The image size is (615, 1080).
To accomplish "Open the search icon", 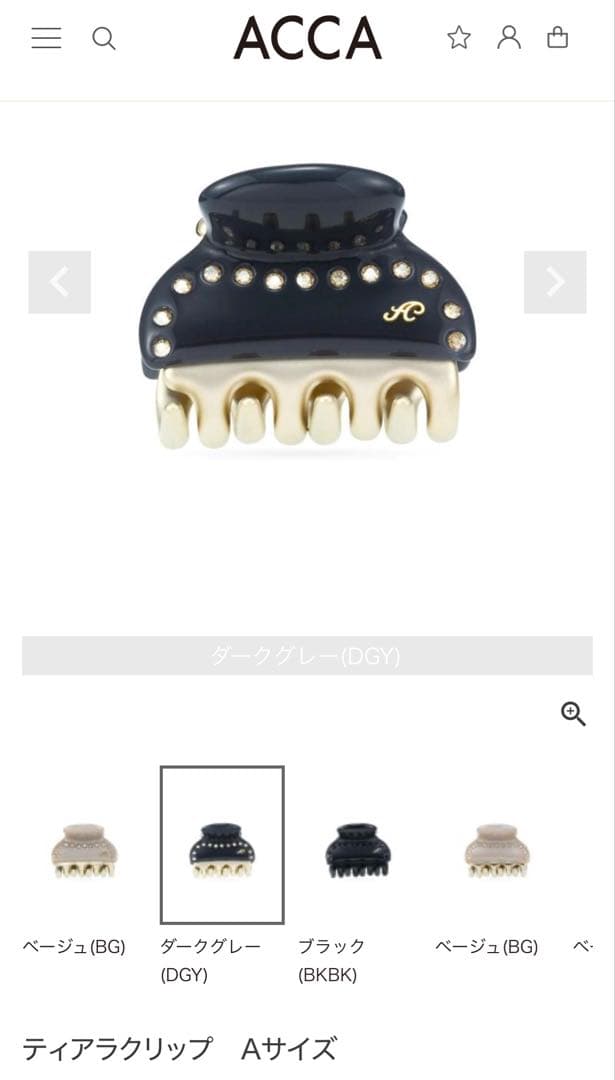I will click(104, 38).
